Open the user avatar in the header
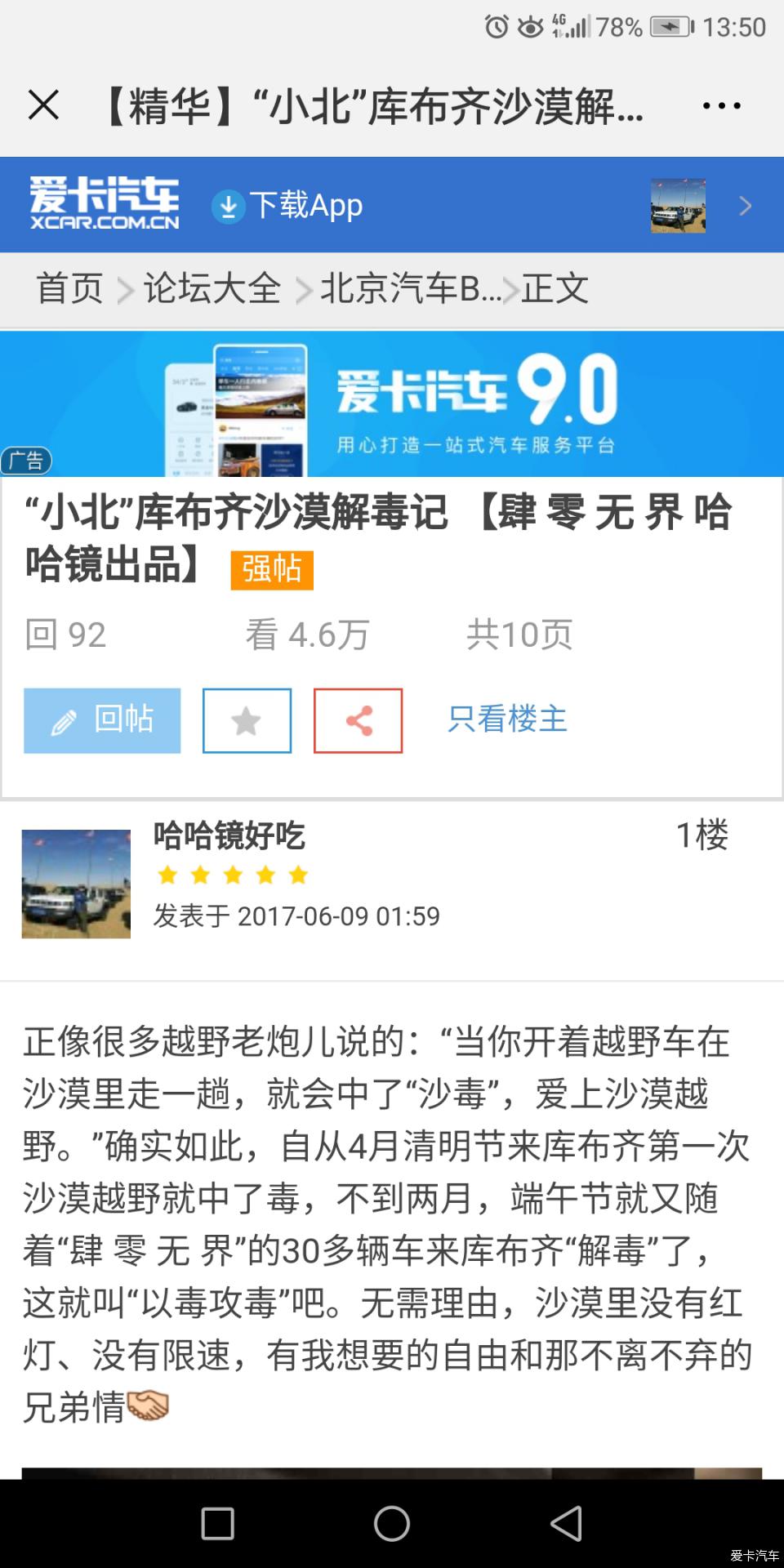The width and height of the screenshot is (784, 1568). tap(678, 206)
